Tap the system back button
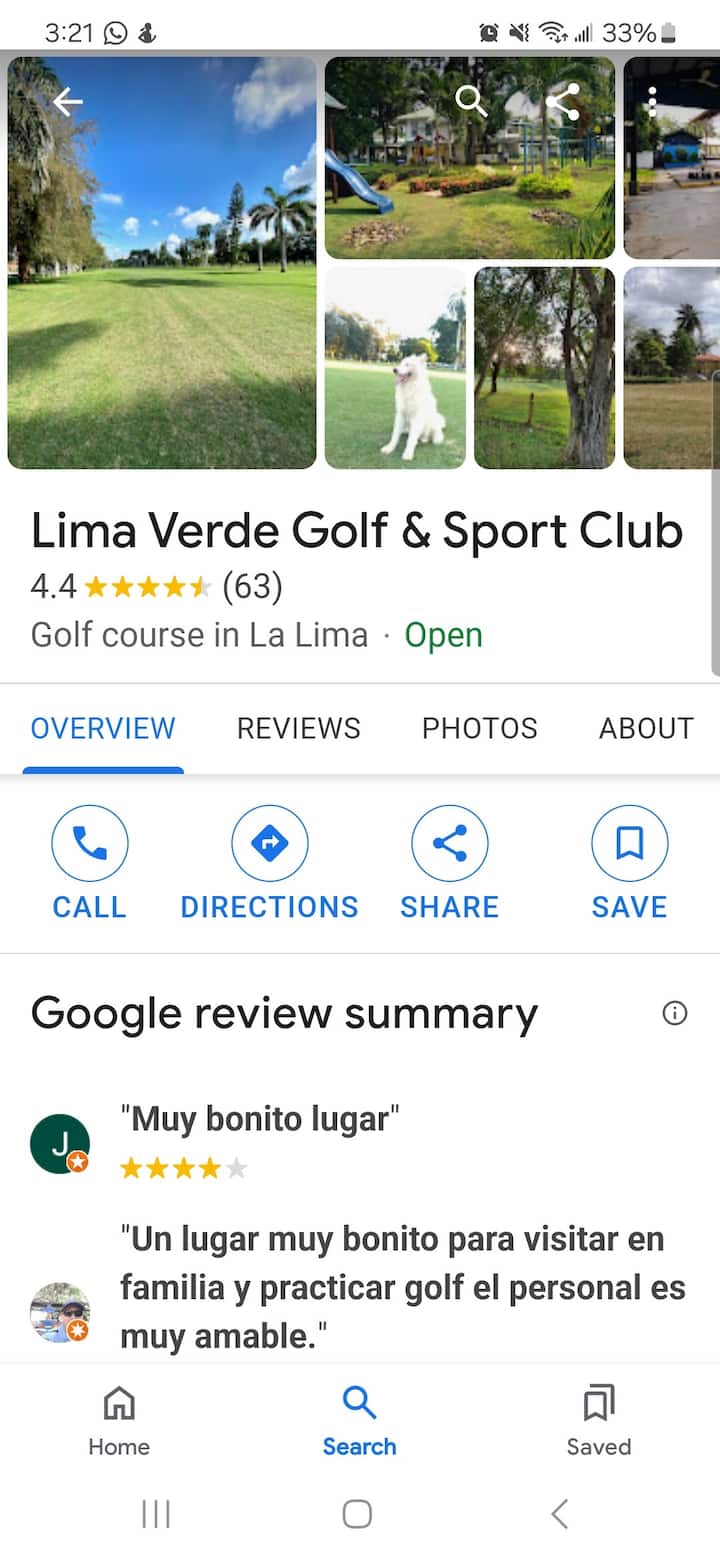Viewport: 720px width, 1560px height. (560, 1514)
